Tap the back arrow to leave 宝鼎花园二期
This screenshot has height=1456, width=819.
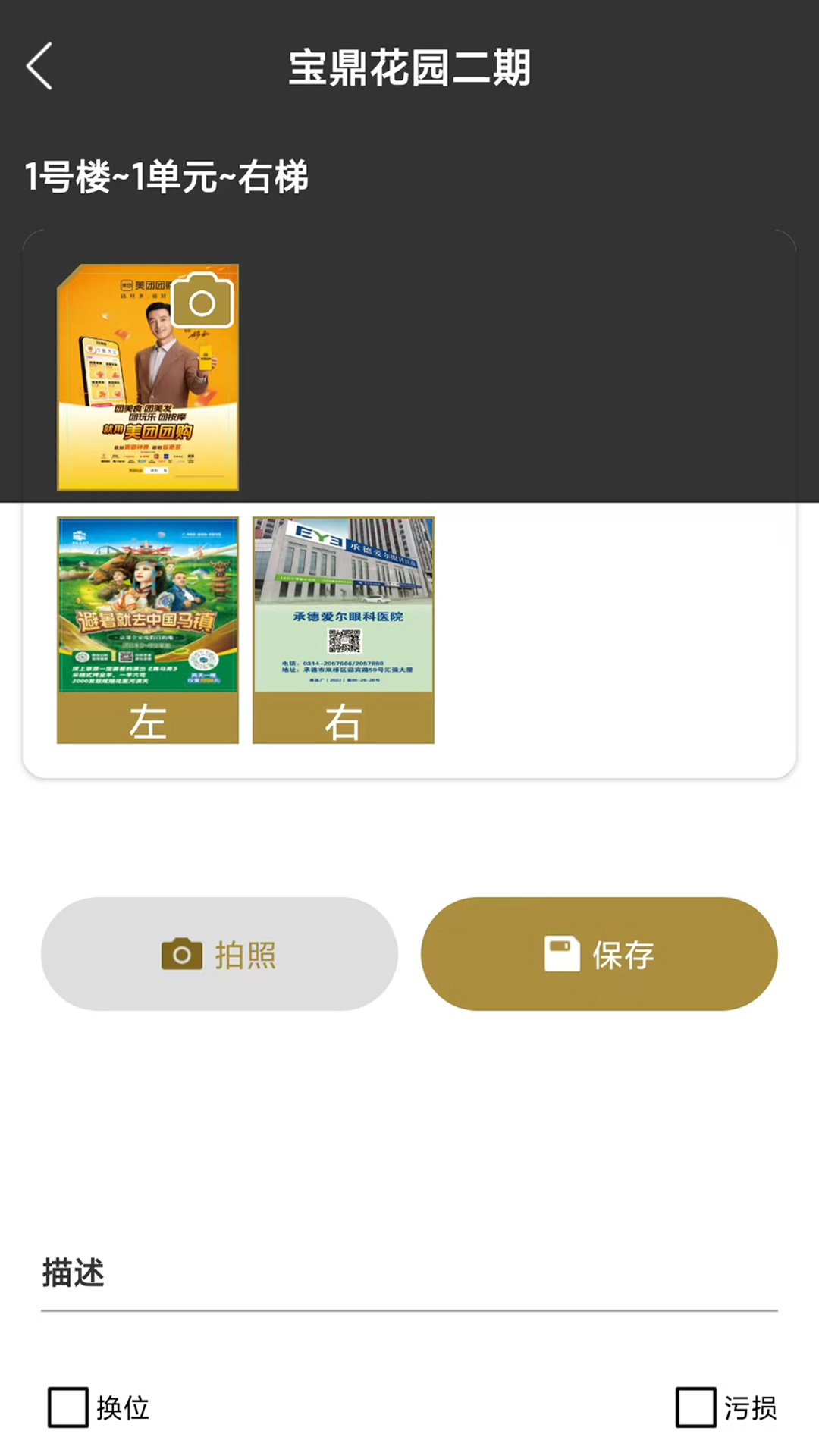(x=39, y=67)
